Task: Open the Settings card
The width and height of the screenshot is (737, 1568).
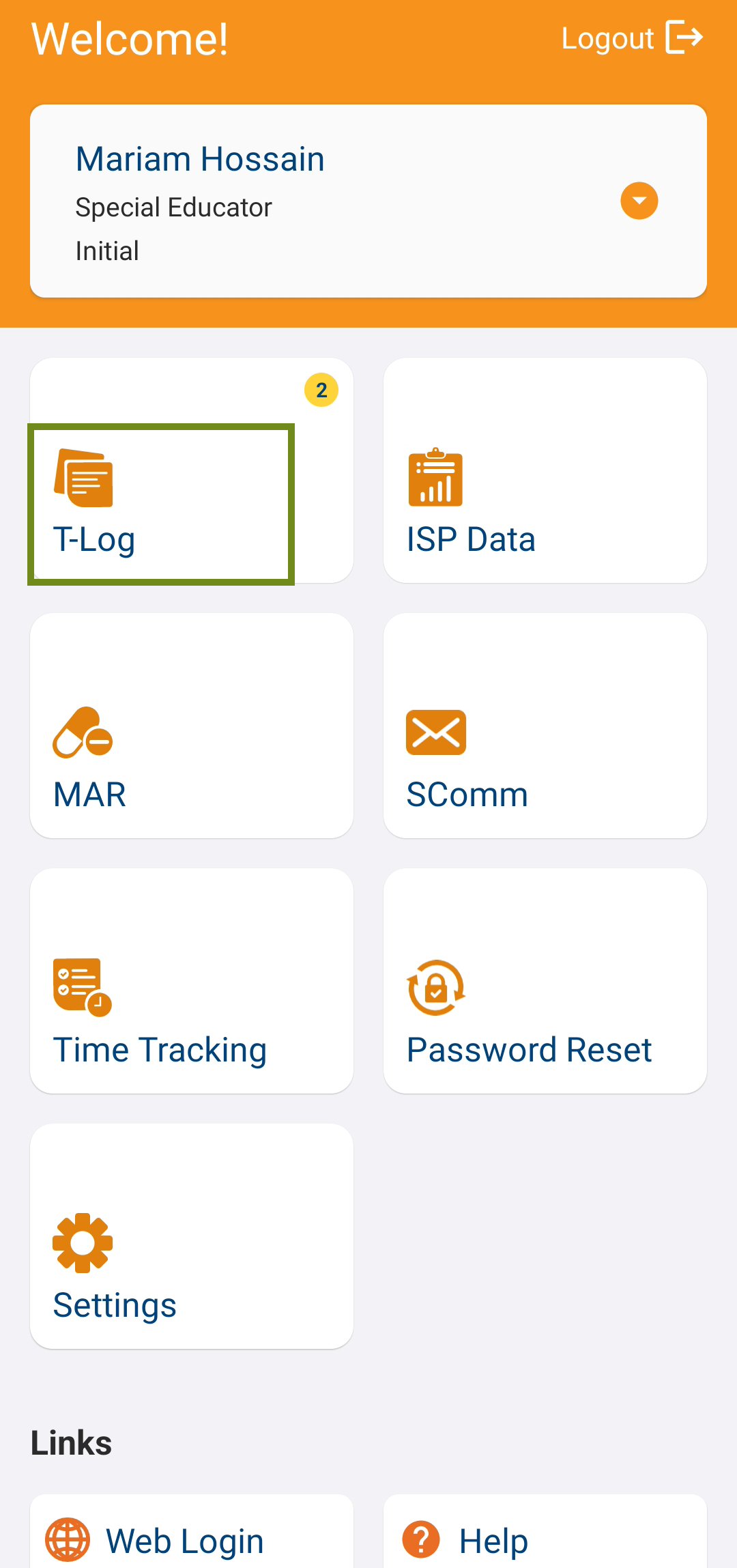Action: (x=192, y=1236)
